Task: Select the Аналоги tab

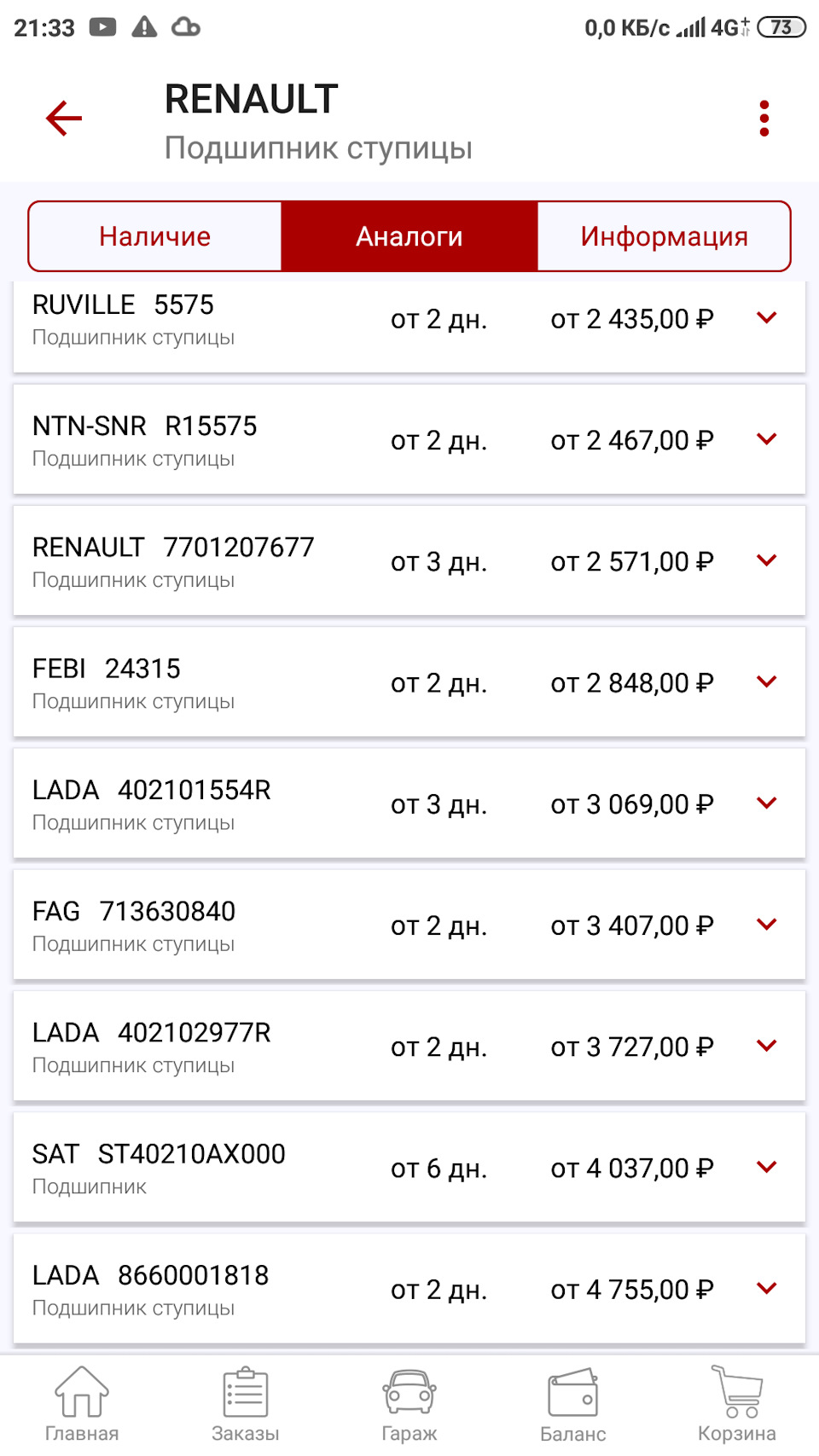Action: click(409, 236)
